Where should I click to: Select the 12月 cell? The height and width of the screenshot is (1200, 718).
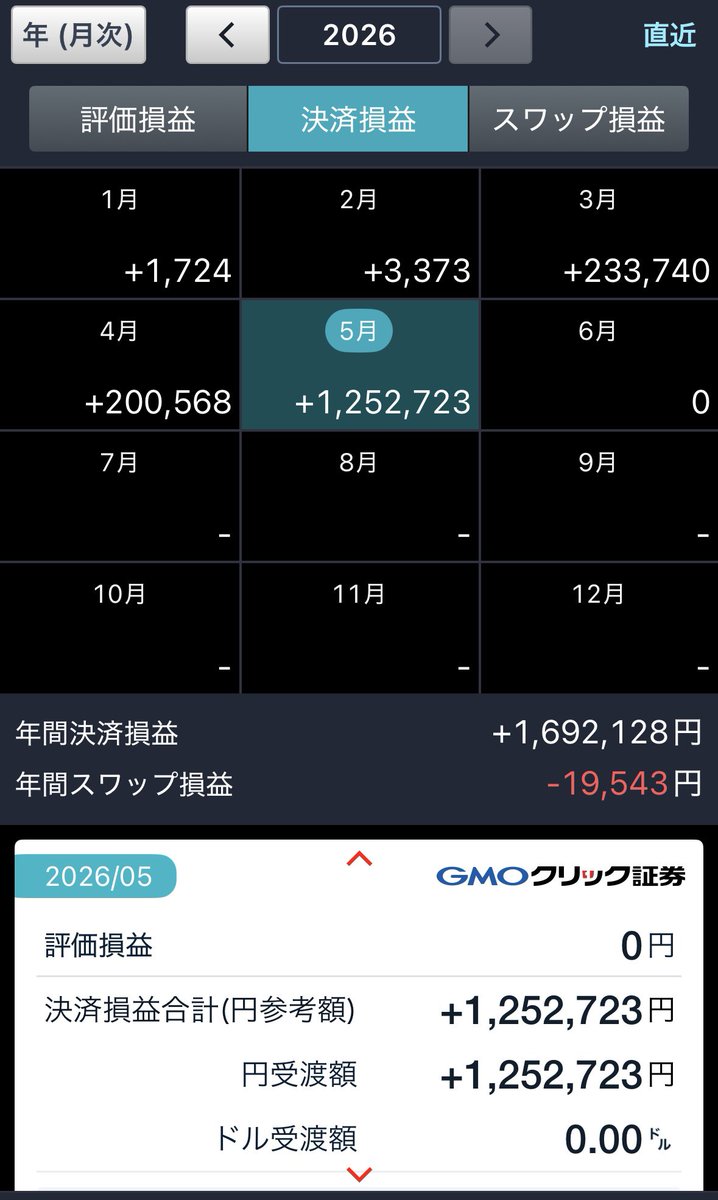(x=600, y=628)
